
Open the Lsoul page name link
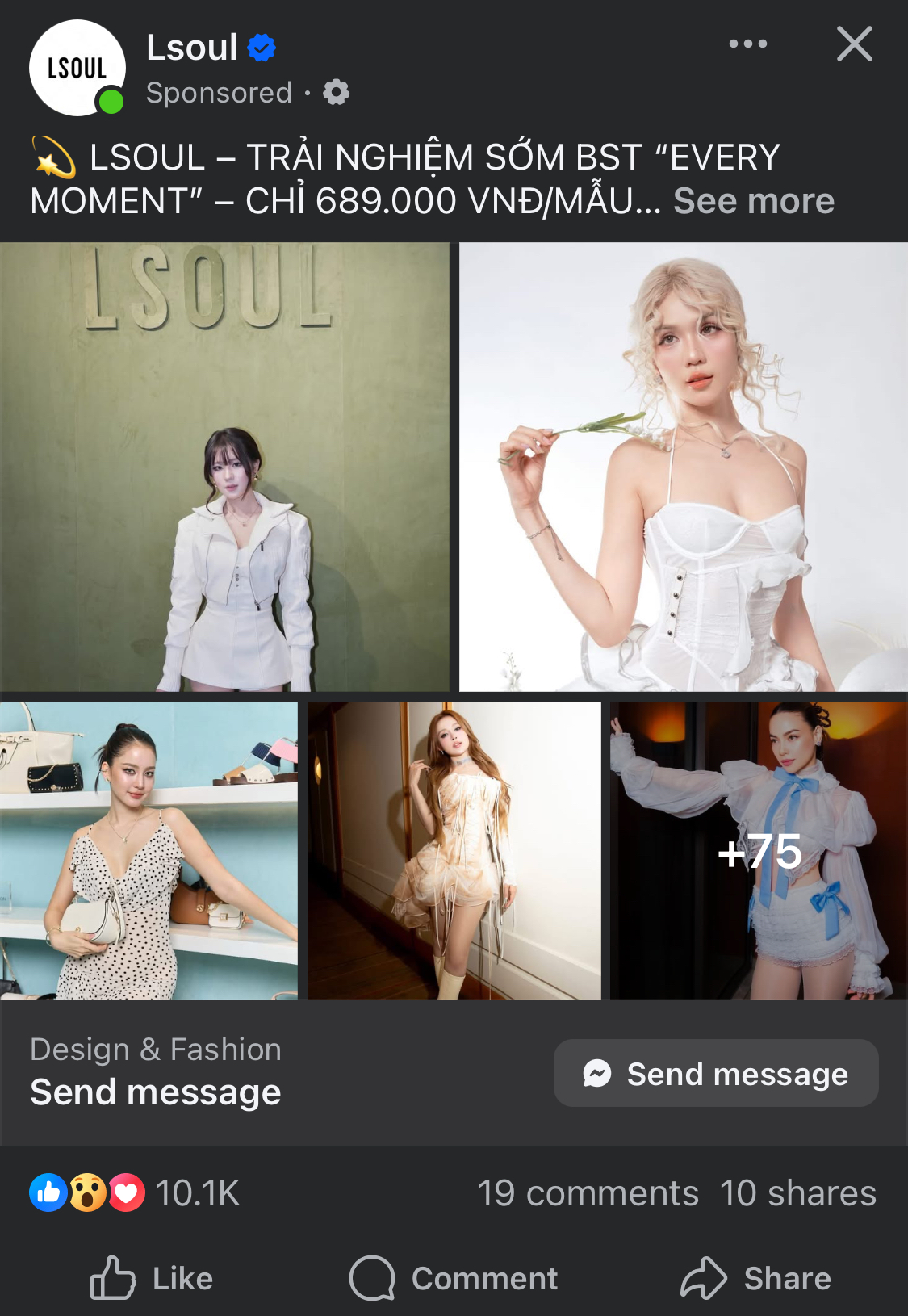(192, 48)
